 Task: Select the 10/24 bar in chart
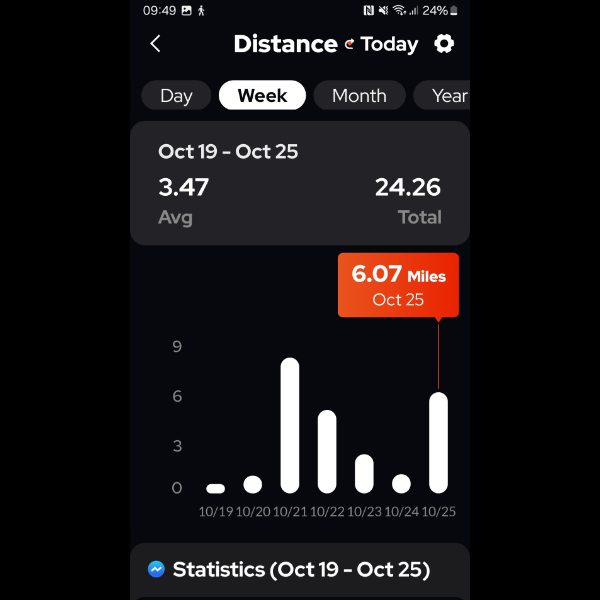point(401,484)
